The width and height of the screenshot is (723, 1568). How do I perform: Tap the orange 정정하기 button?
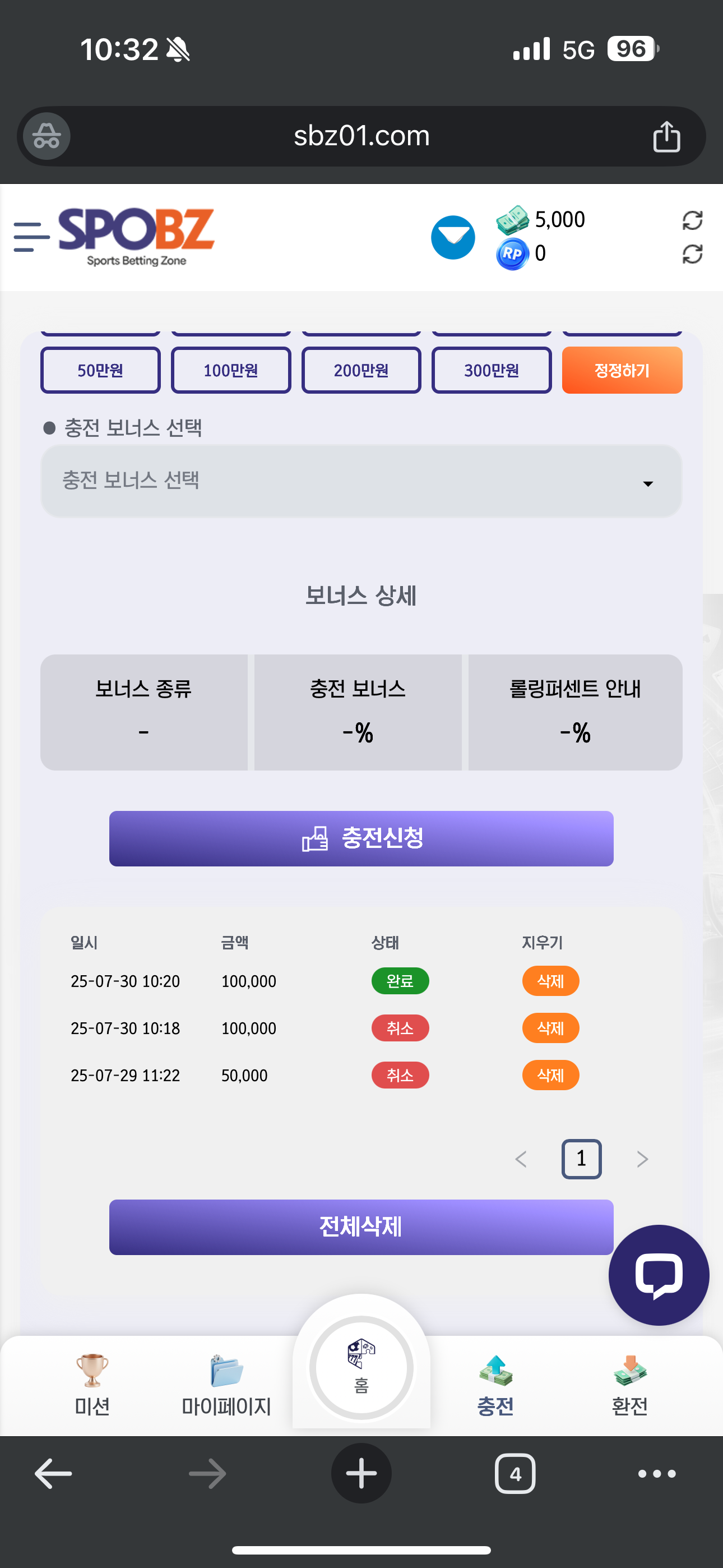(x=622, y=370)
